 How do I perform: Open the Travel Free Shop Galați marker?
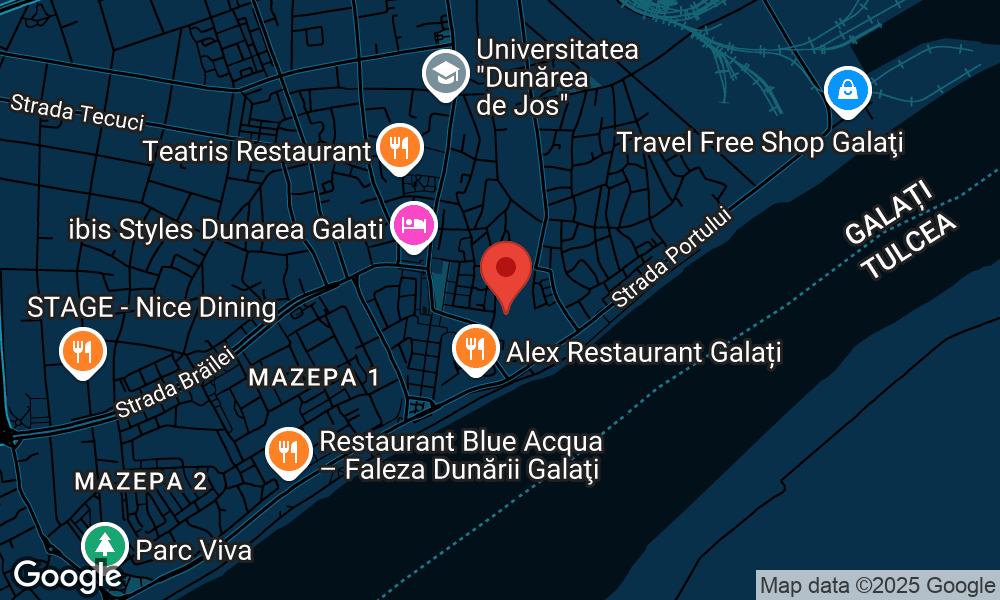click(848, 92)
